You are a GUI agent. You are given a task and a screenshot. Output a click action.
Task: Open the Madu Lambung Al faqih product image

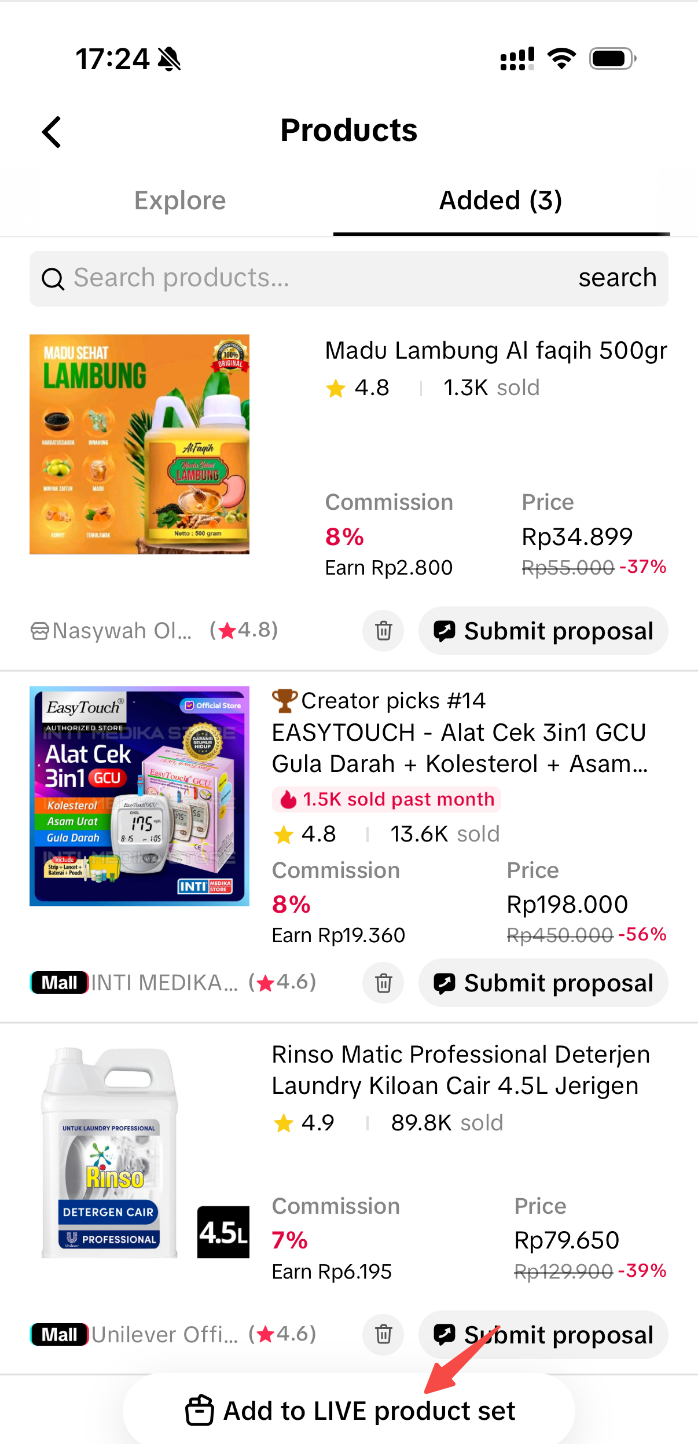[140, 444]
